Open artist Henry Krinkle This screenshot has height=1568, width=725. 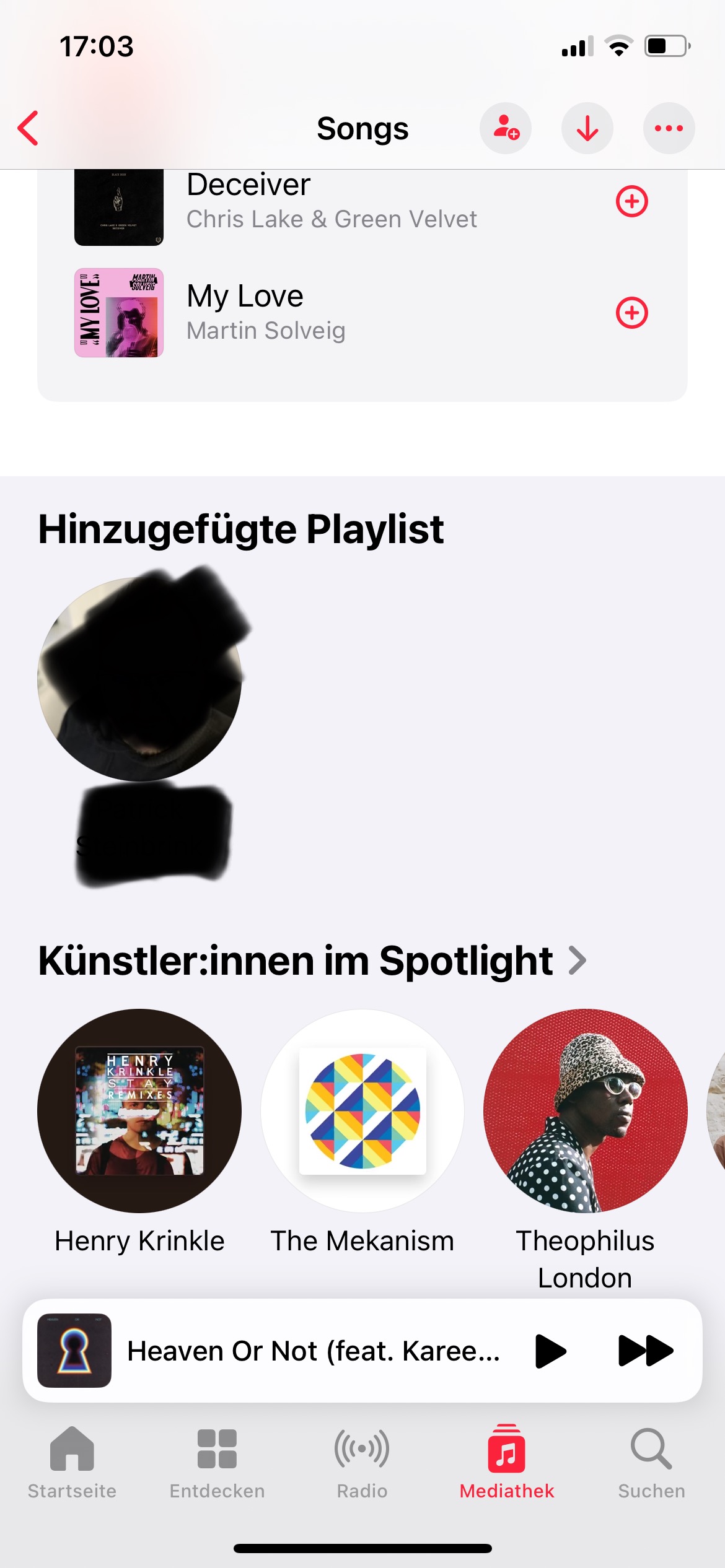(139, 1111)
